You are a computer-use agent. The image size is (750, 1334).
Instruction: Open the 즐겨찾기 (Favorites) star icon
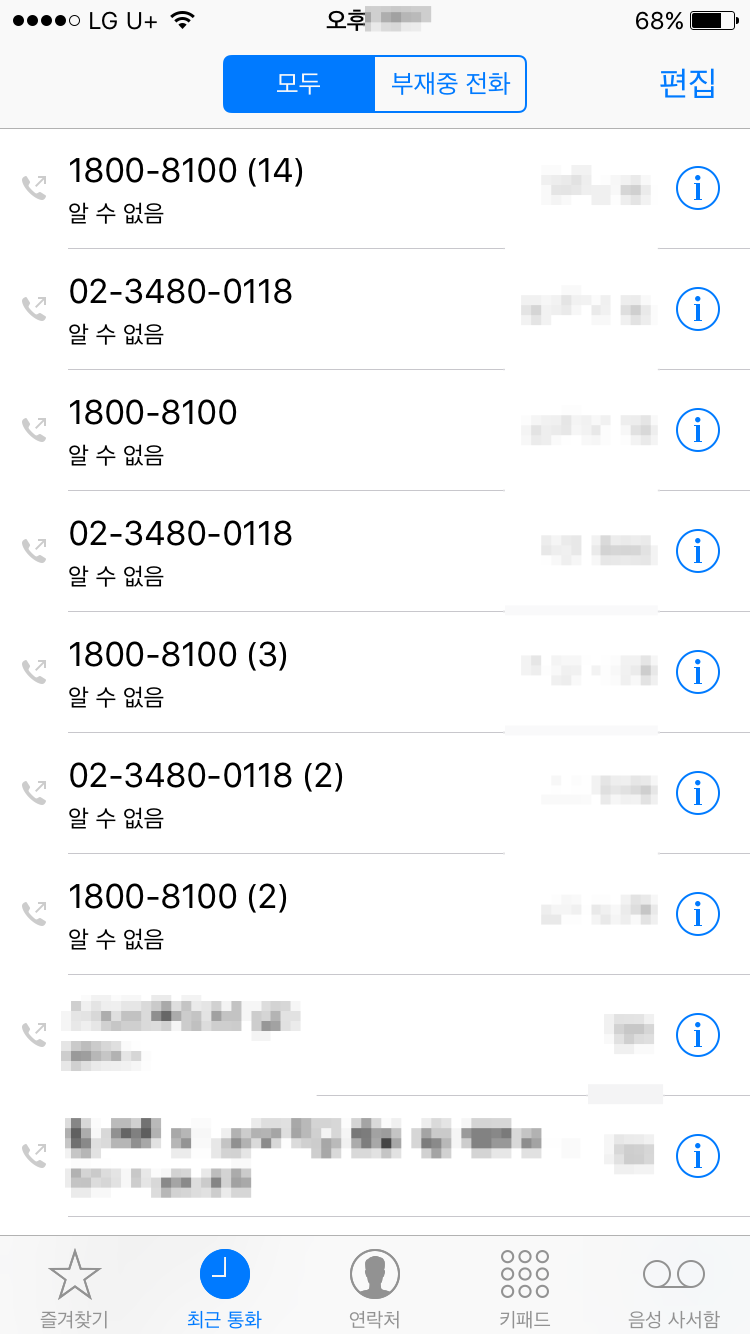click(75, 1285)
